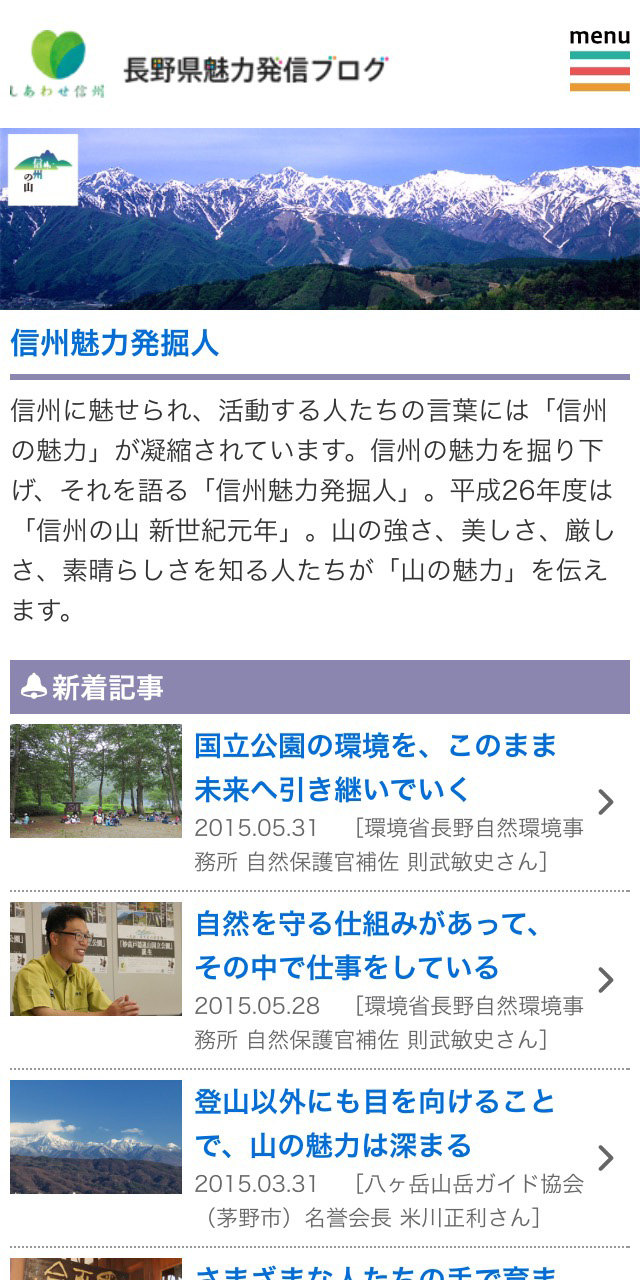This screenshot has width=640, height=1280.
Task: Open article 国立公園の環境を、このまま未来へ引き継いでいく
Action: [x=375, y=767]
